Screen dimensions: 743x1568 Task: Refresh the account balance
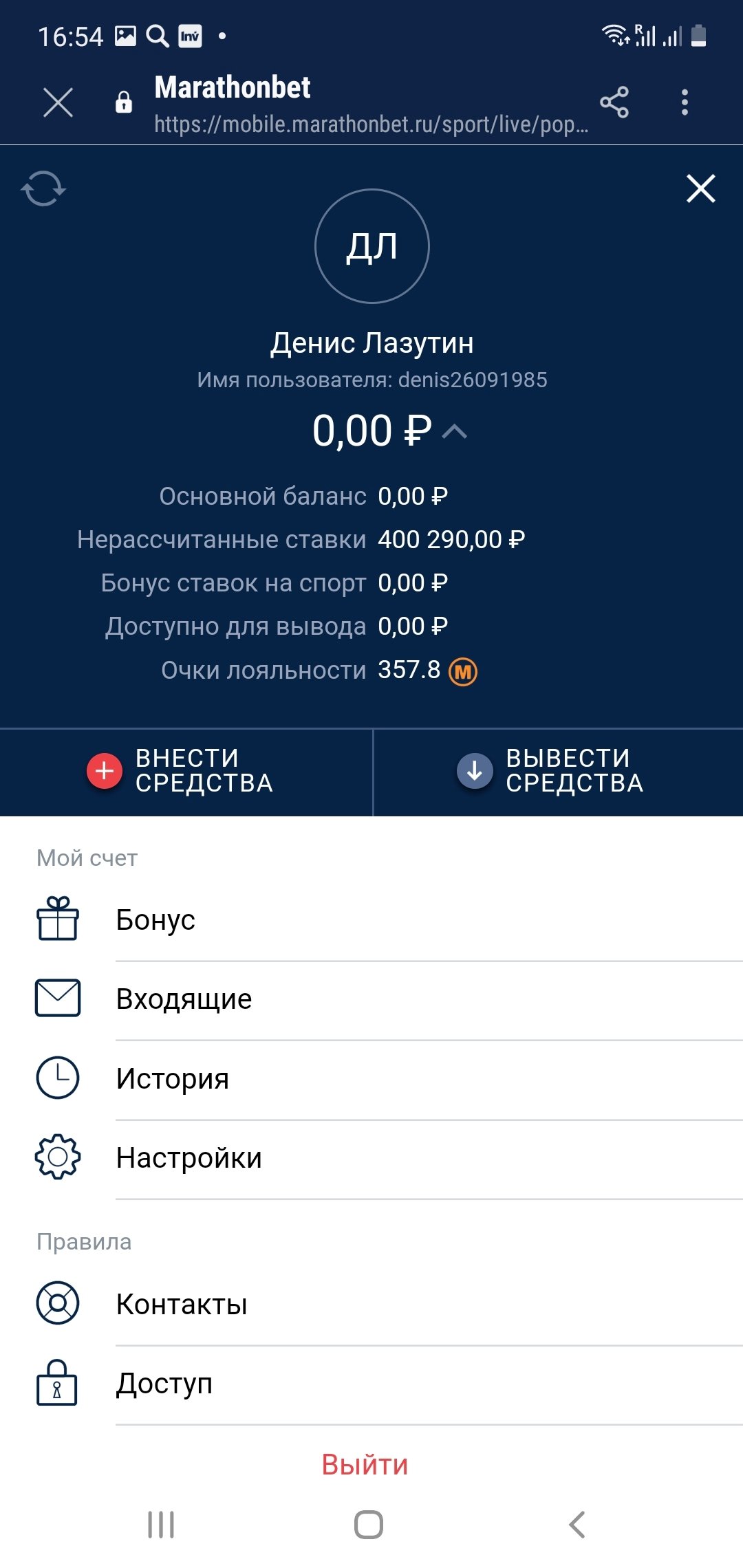pyautogui.click(x=43, y=188)
